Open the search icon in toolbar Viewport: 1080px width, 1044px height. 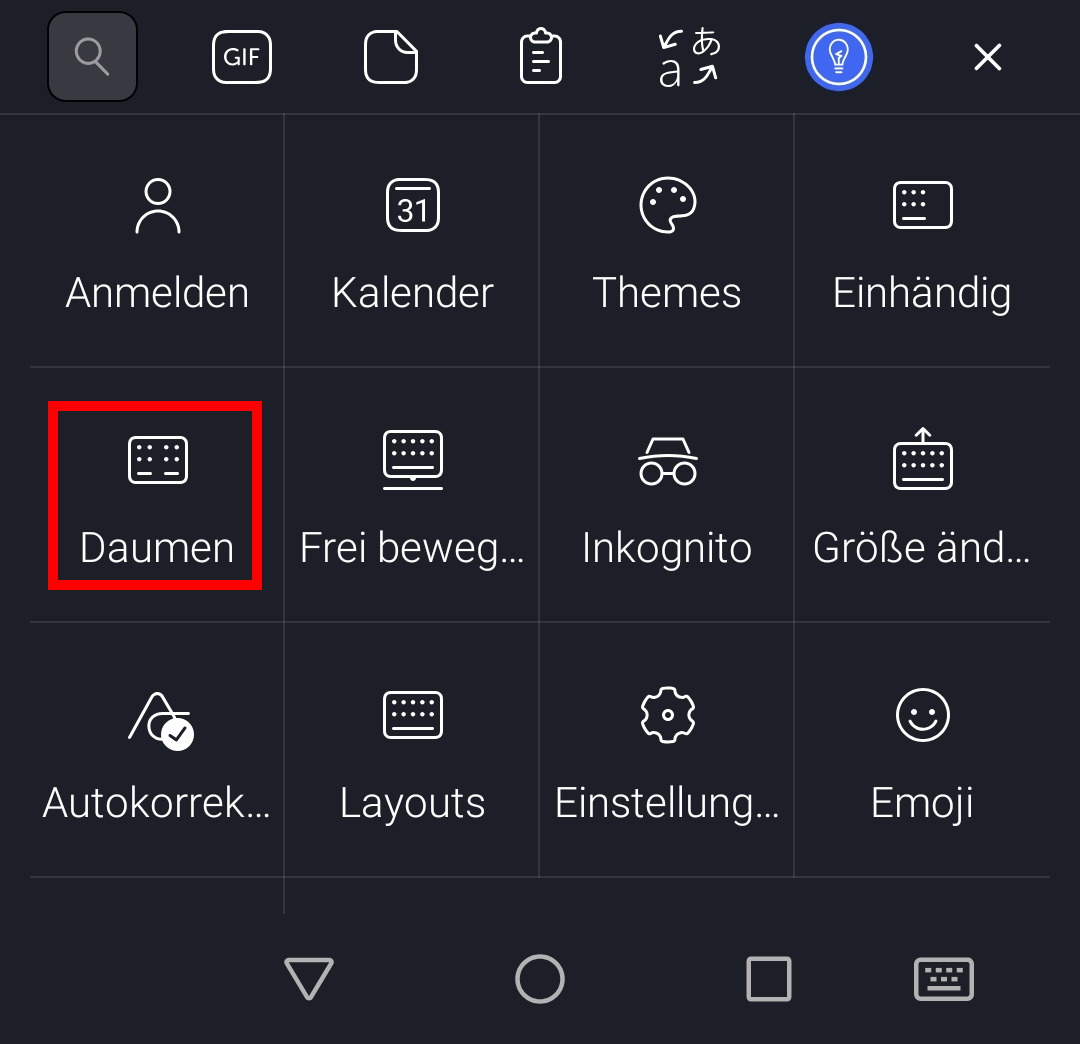click(92, 57)
